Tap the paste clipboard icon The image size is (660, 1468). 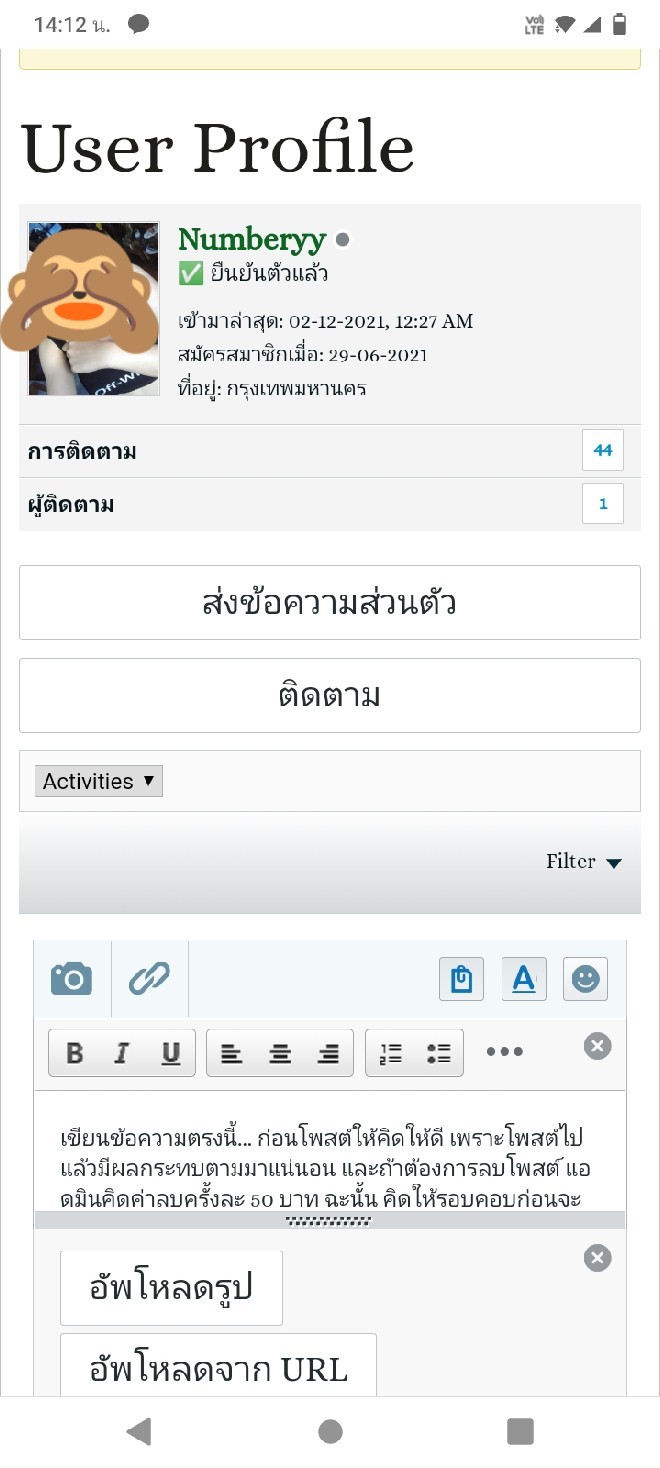coord(461,979)
